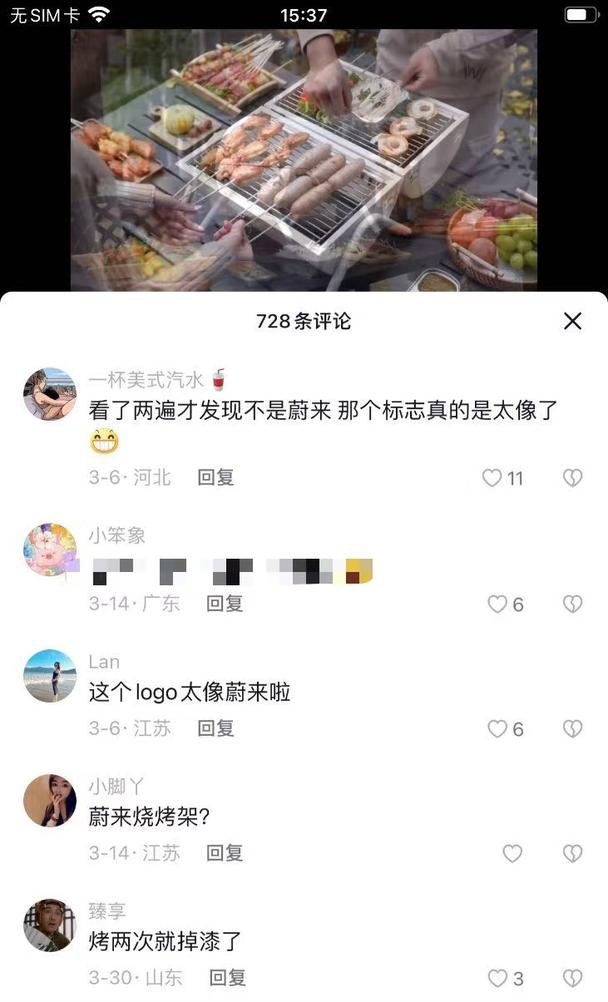Close the 728条评论 comments panel

pos(572,321)
